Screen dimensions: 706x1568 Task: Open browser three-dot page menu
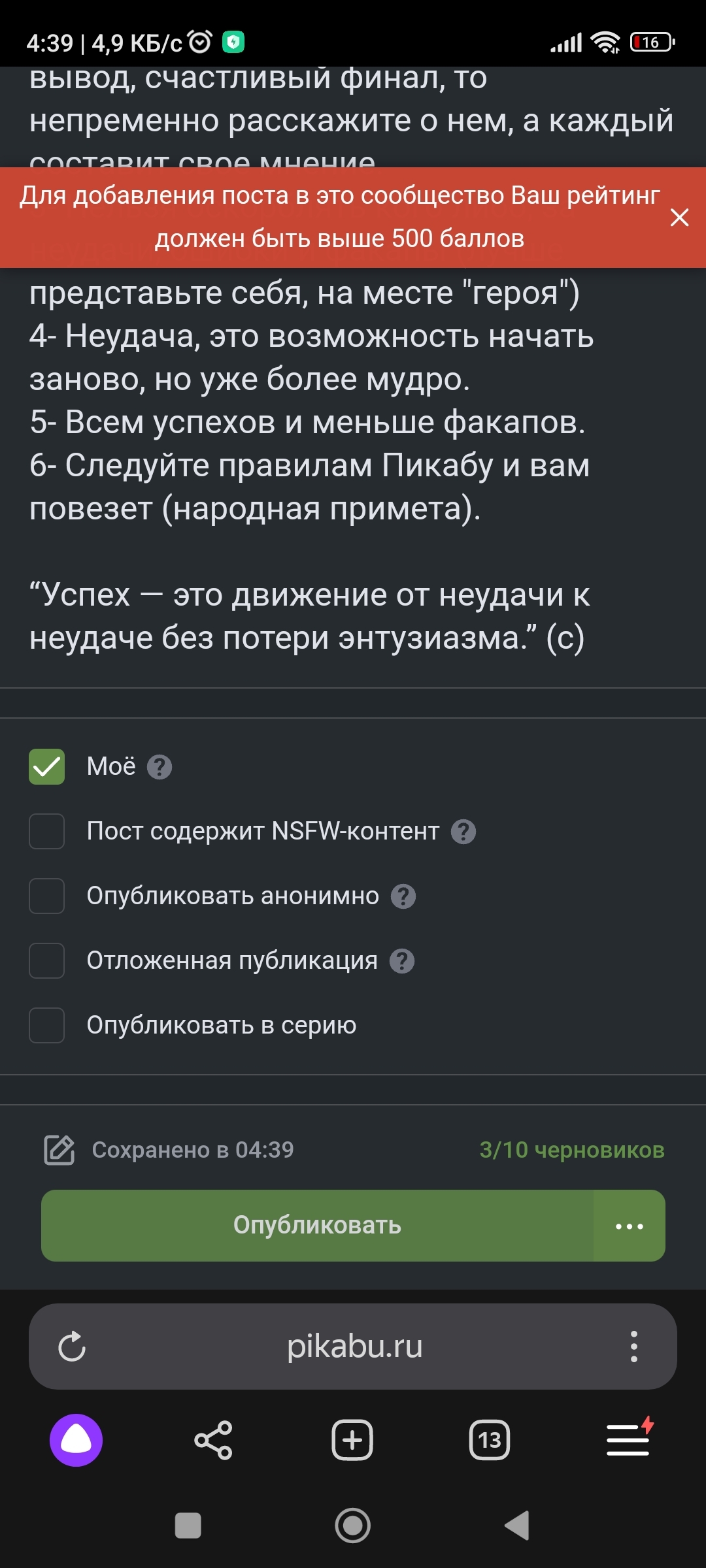point(633,1347)
